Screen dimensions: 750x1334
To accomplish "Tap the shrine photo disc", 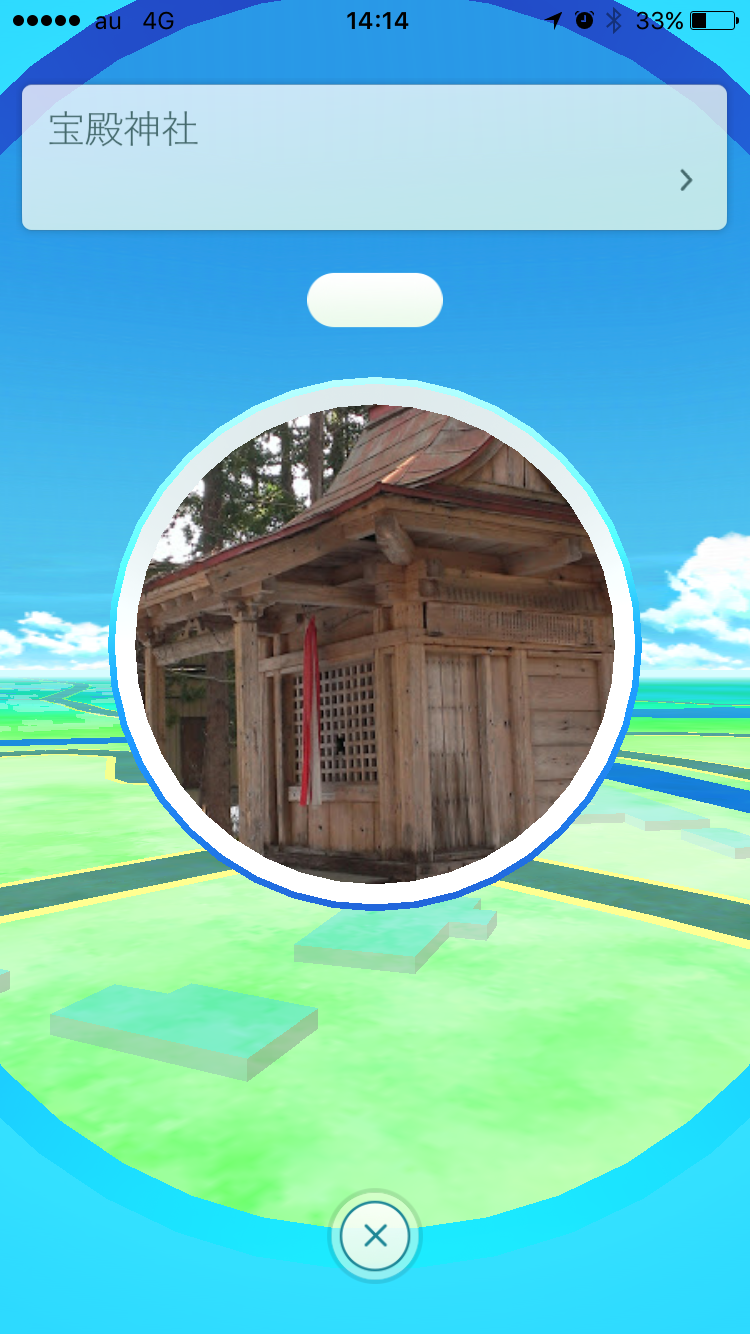I will [x=374, y=643].
